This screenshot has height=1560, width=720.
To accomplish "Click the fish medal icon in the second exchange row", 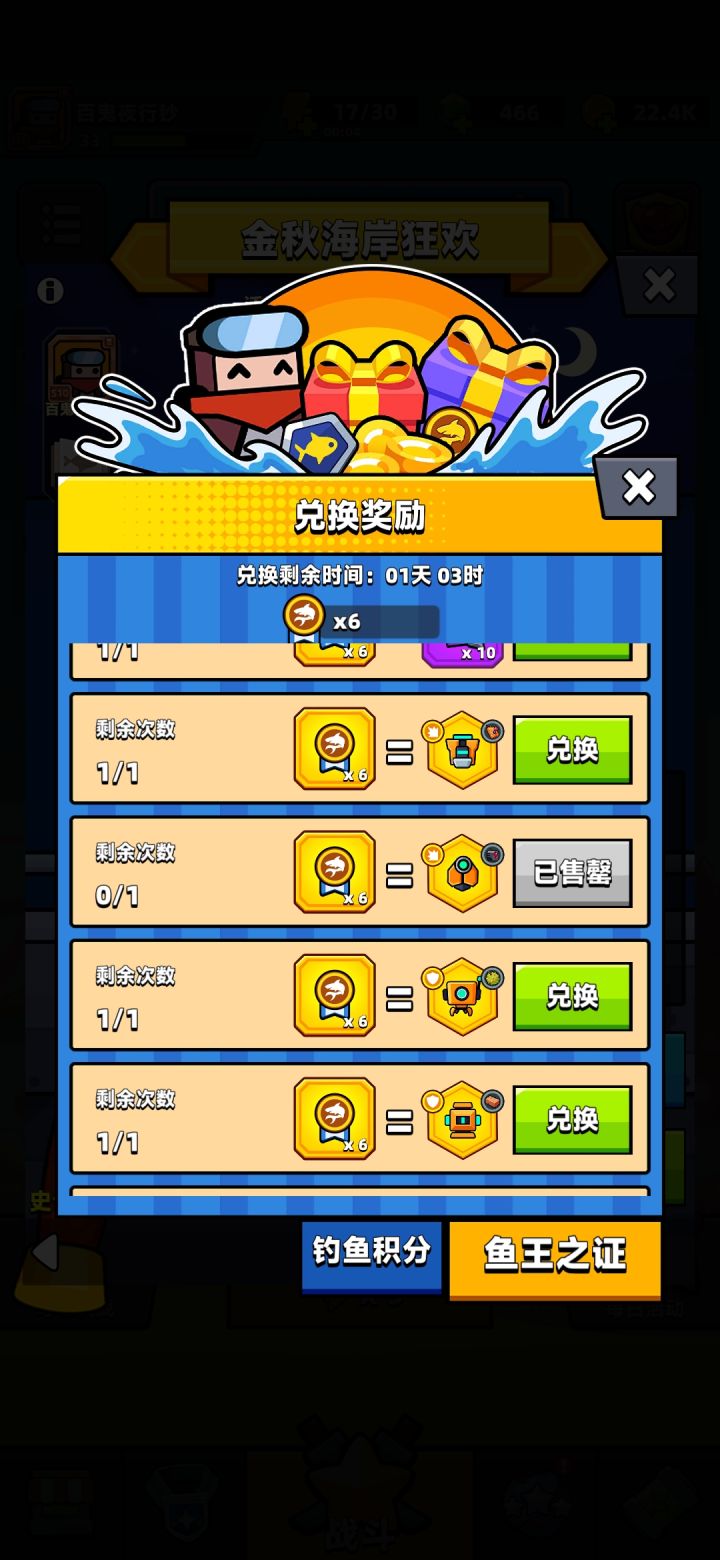I will 335,748.
